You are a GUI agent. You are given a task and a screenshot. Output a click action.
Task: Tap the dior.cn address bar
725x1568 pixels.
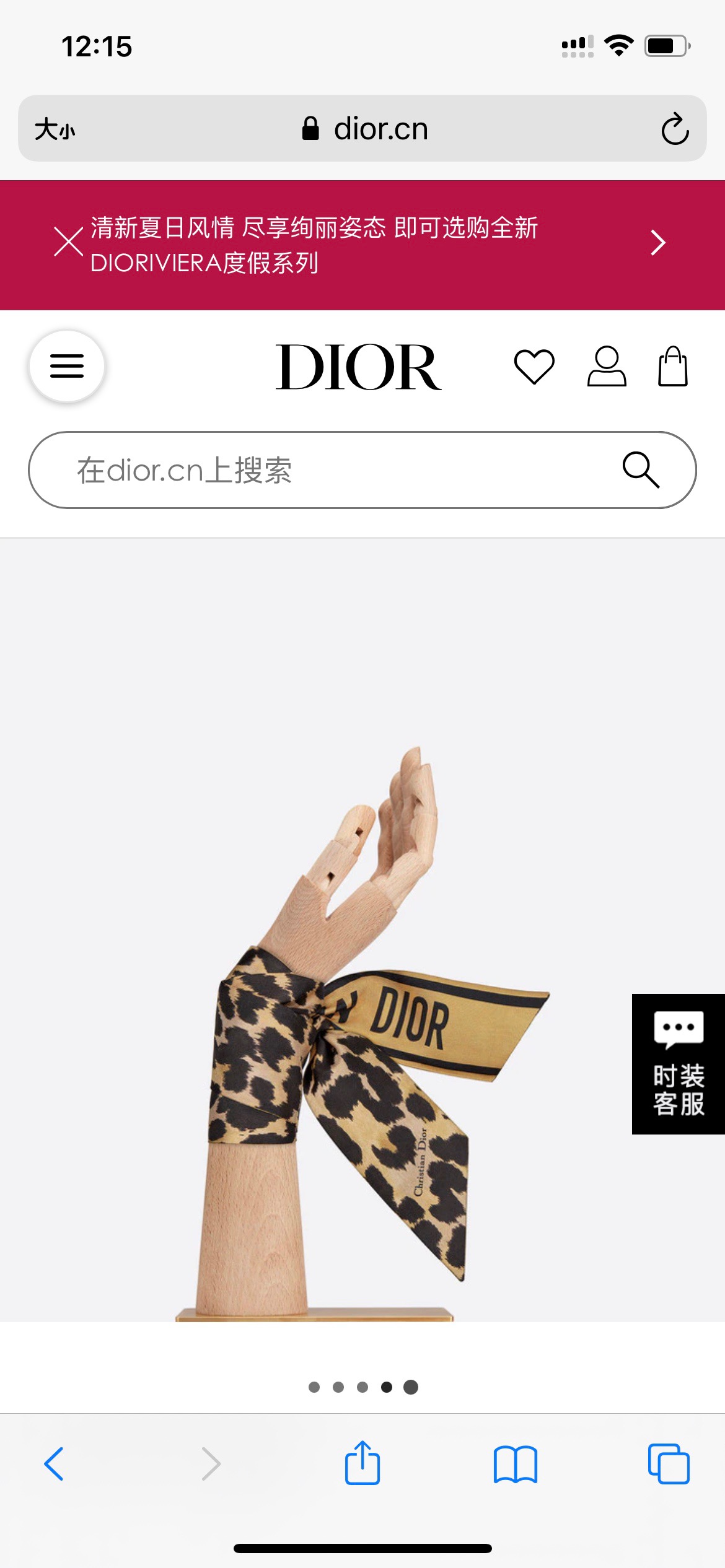tap(366, 129)
